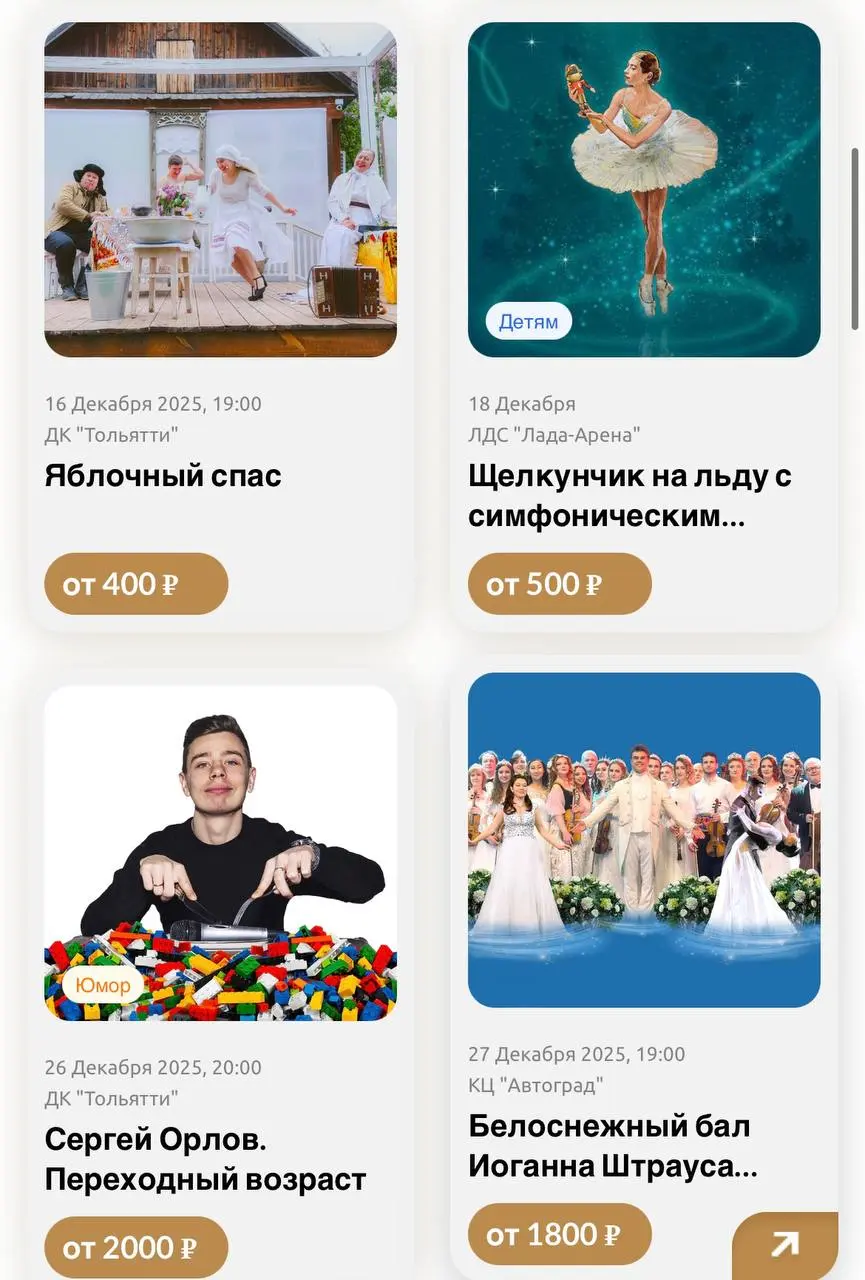Open "Щелкунчик на льду с симфоническим..." event

click(x=630, y=496)
